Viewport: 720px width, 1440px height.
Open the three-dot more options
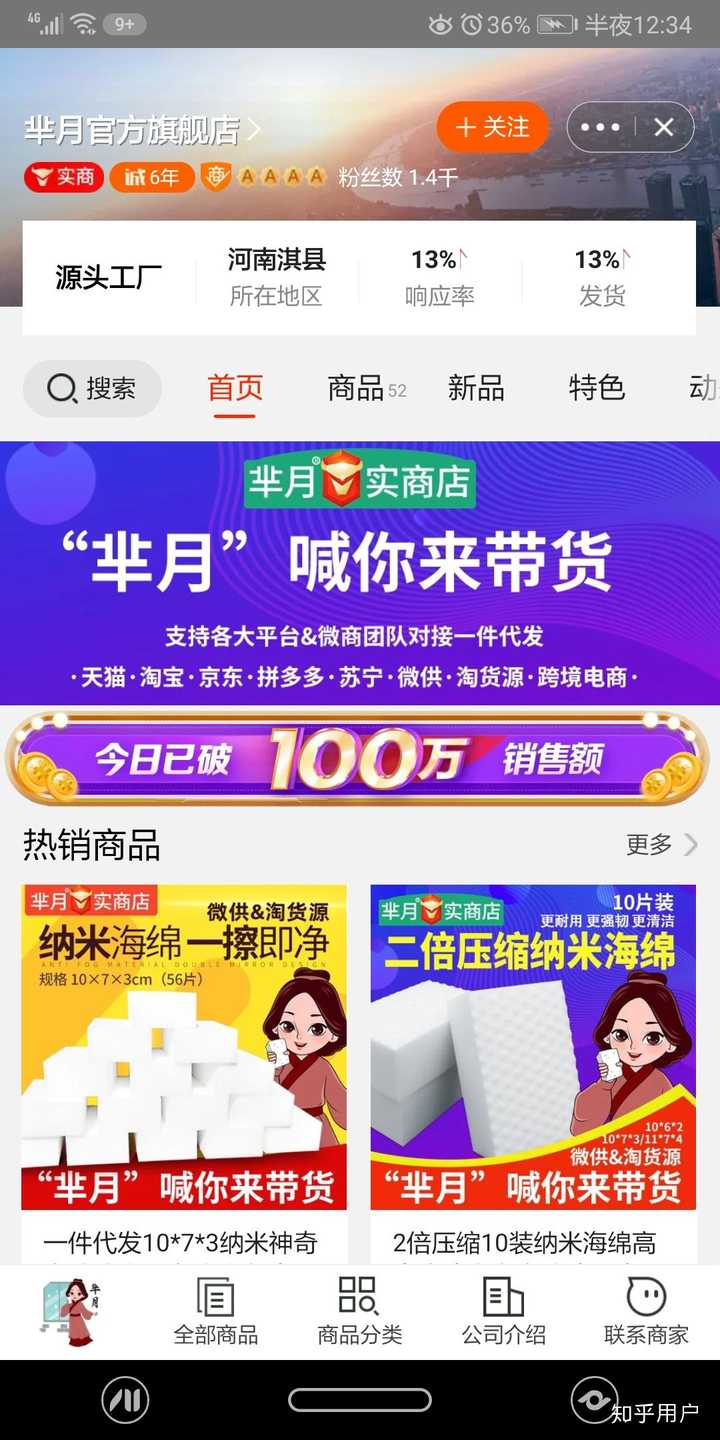pyautogui.click(x=600, y=127)
